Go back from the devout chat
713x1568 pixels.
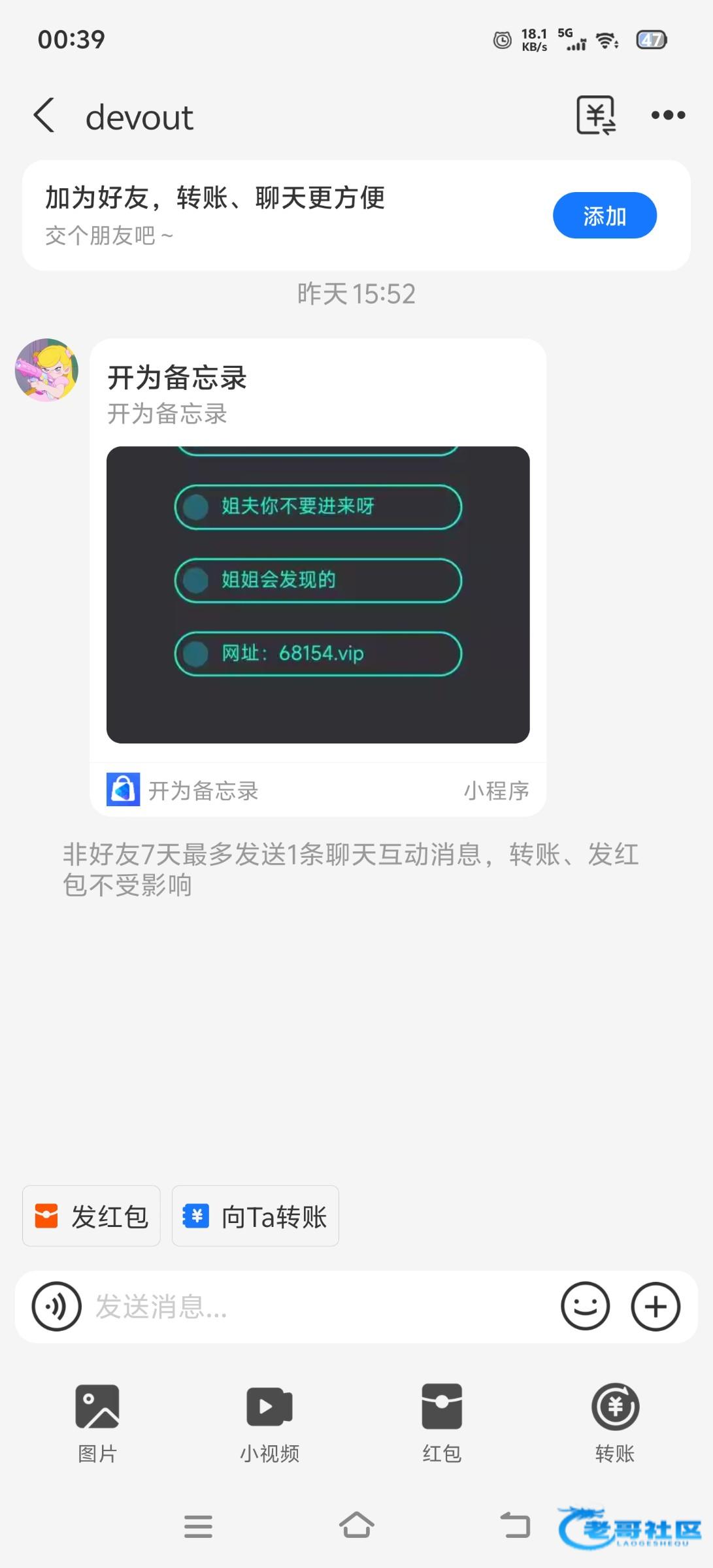(x=44, y=116)
